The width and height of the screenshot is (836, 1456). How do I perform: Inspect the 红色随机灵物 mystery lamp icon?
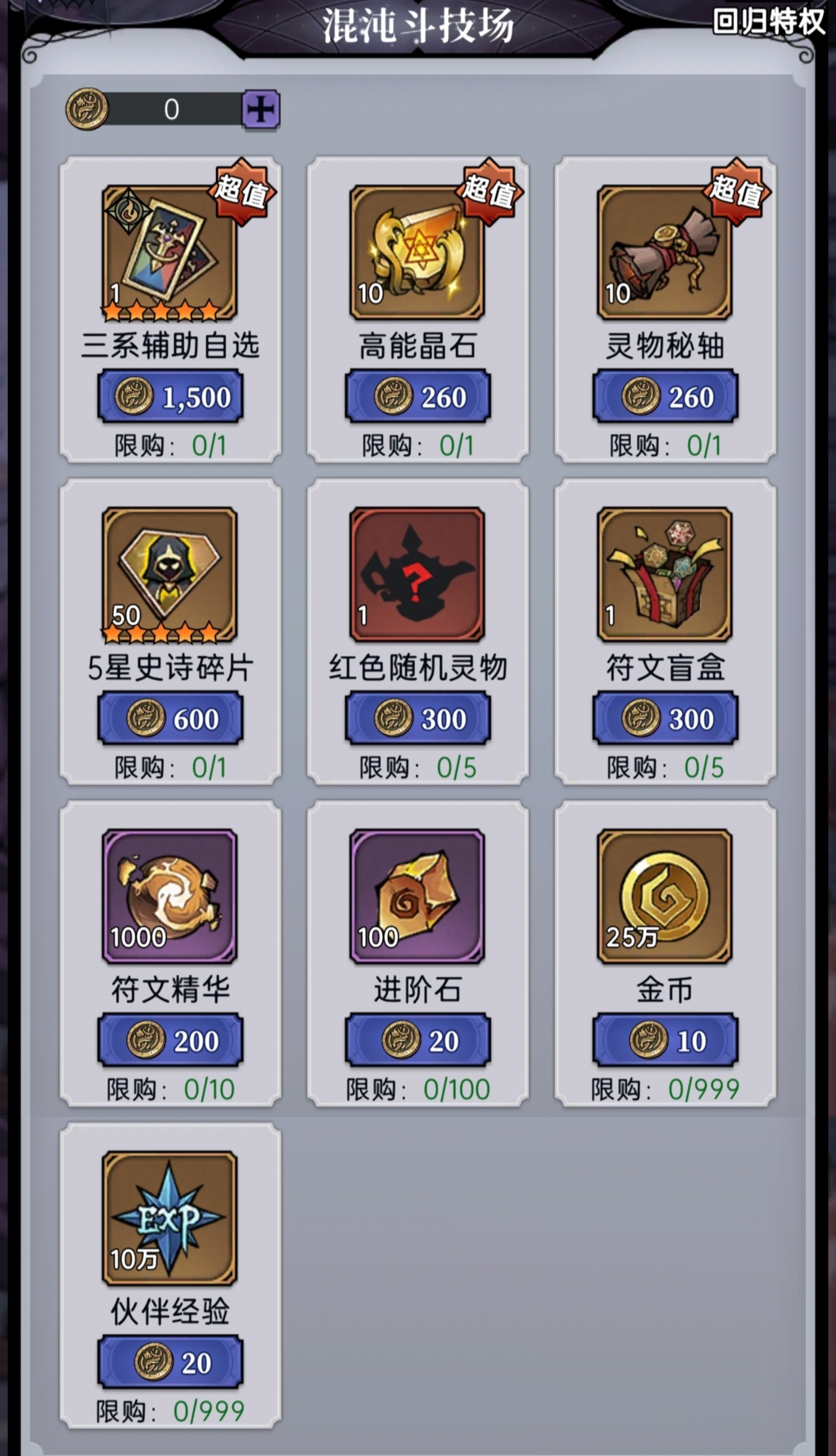pos(418,574)
